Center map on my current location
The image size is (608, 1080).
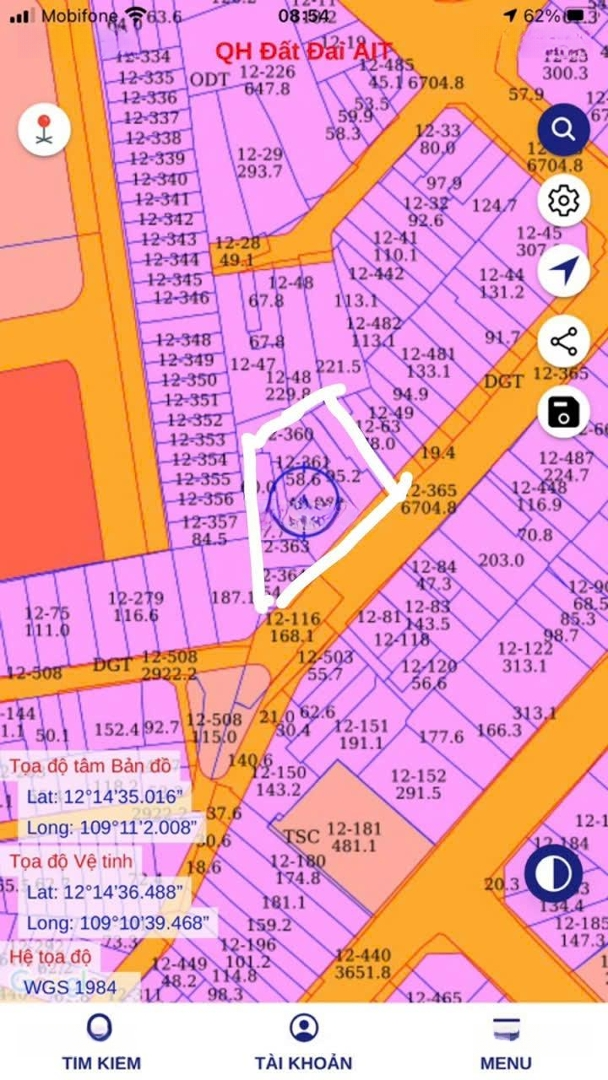pos(563,270)
